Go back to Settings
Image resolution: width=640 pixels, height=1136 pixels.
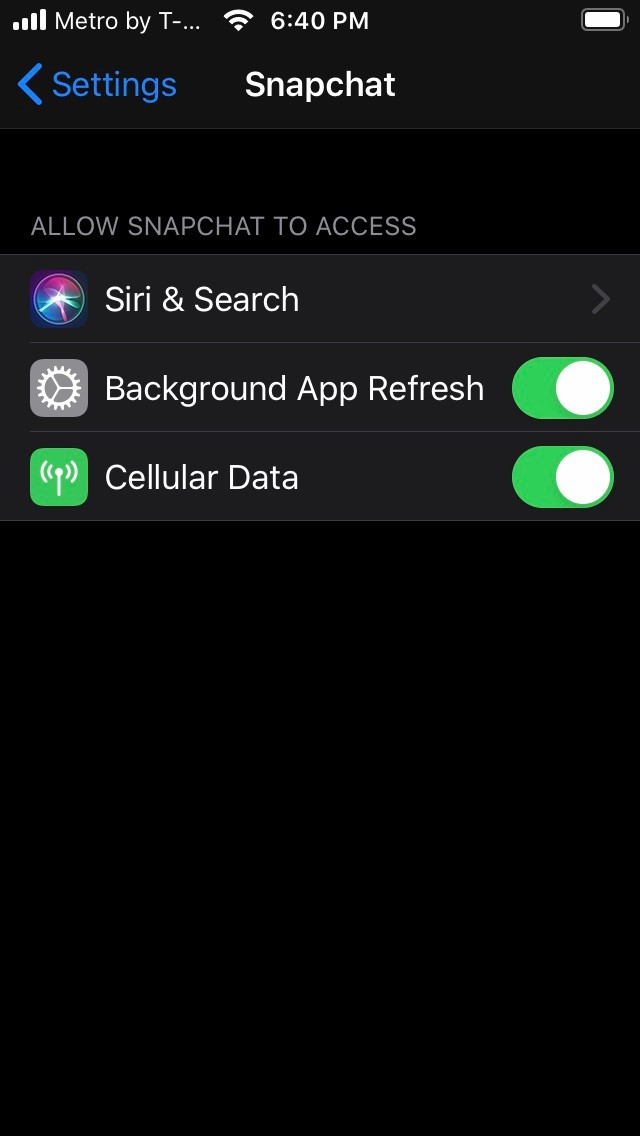click(x=97, y=85)
